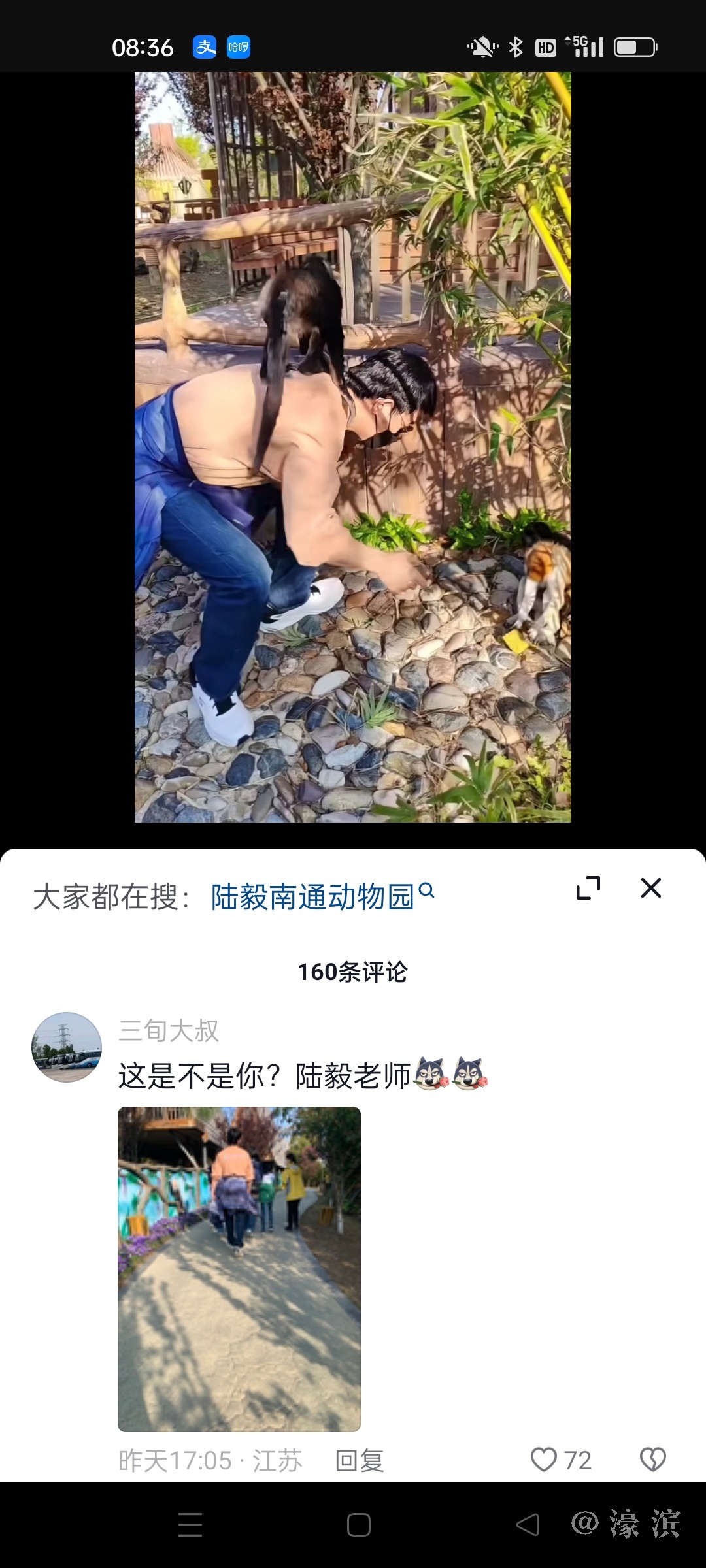Reply to 三旬大叔's comment via 回复
This screenshot has width=706, height=1568.
pos(360,1460)
